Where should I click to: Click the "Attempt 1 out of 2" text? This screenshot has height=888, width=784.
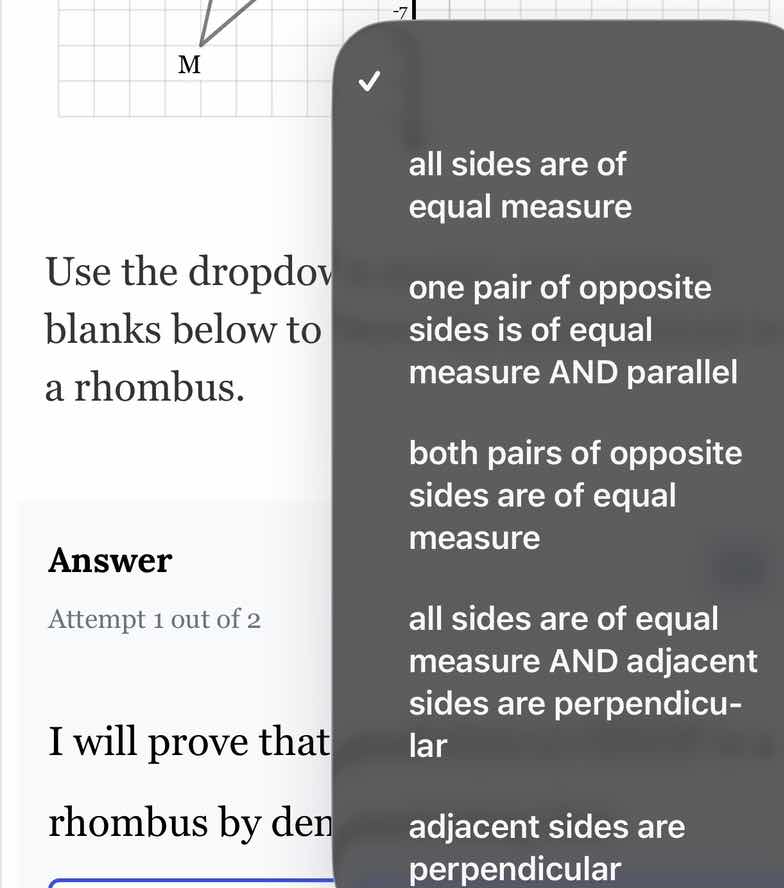pos(152,620)
